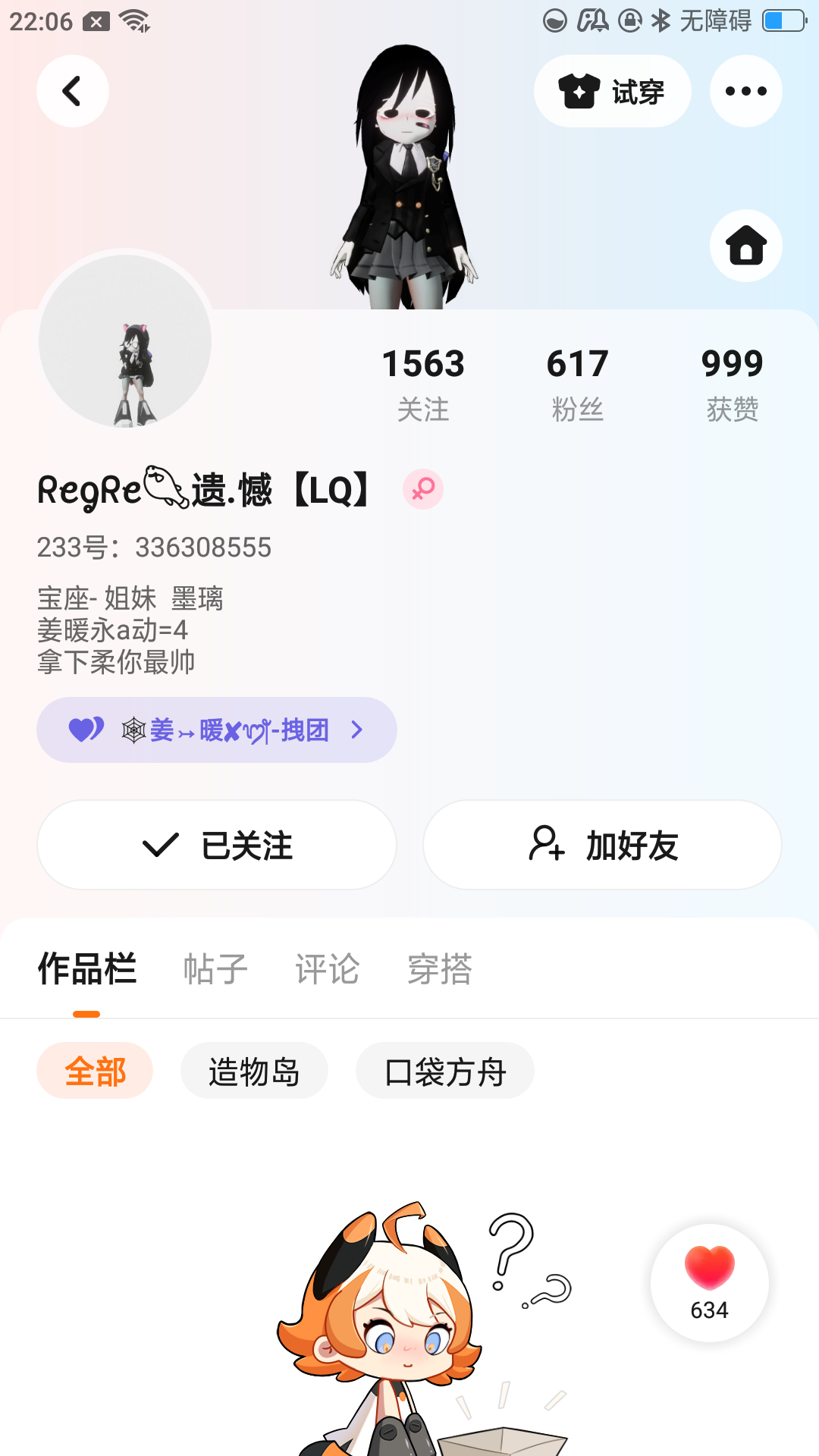
Task: Tap the heart like button showing 634
Action: pyautogui.click(x=709, y=1282)
